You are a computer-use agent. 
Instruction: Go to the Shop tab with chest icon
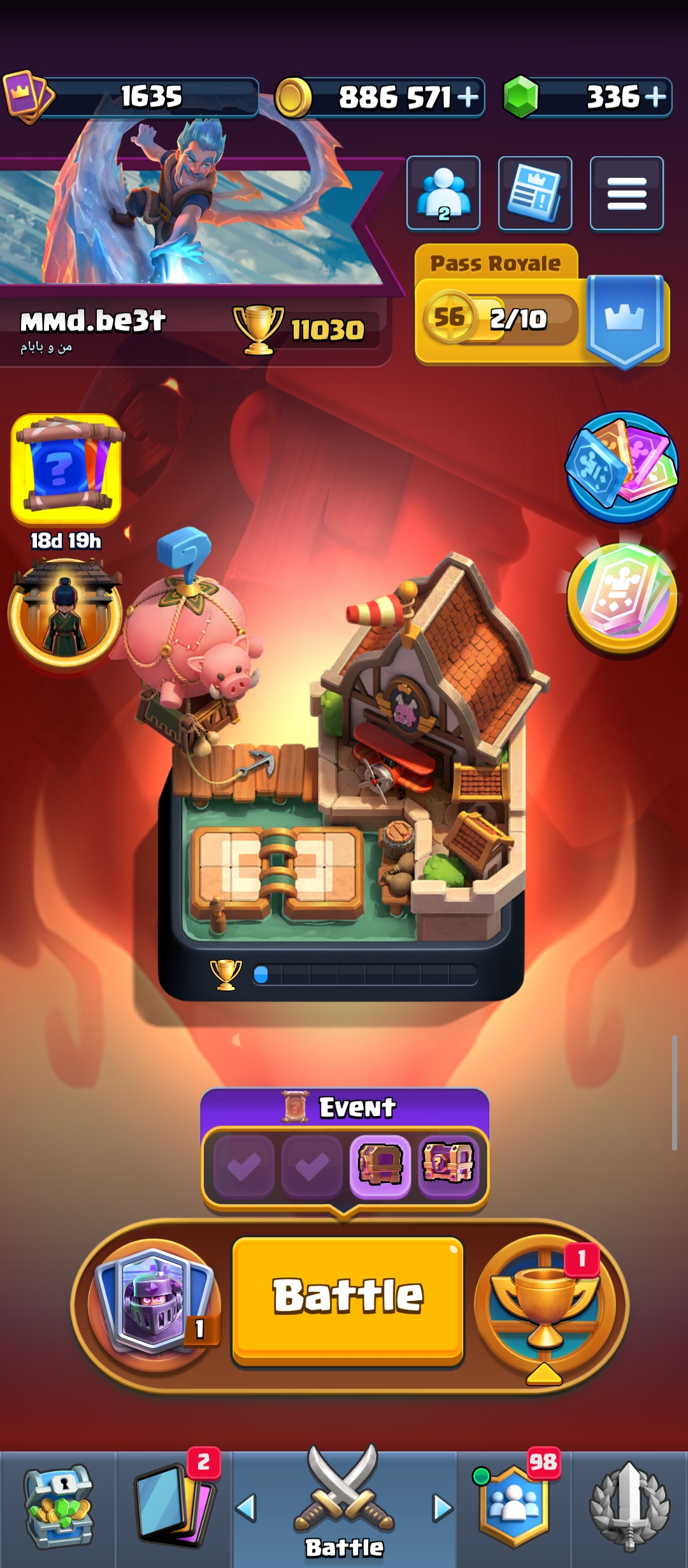click(59, 1507)
